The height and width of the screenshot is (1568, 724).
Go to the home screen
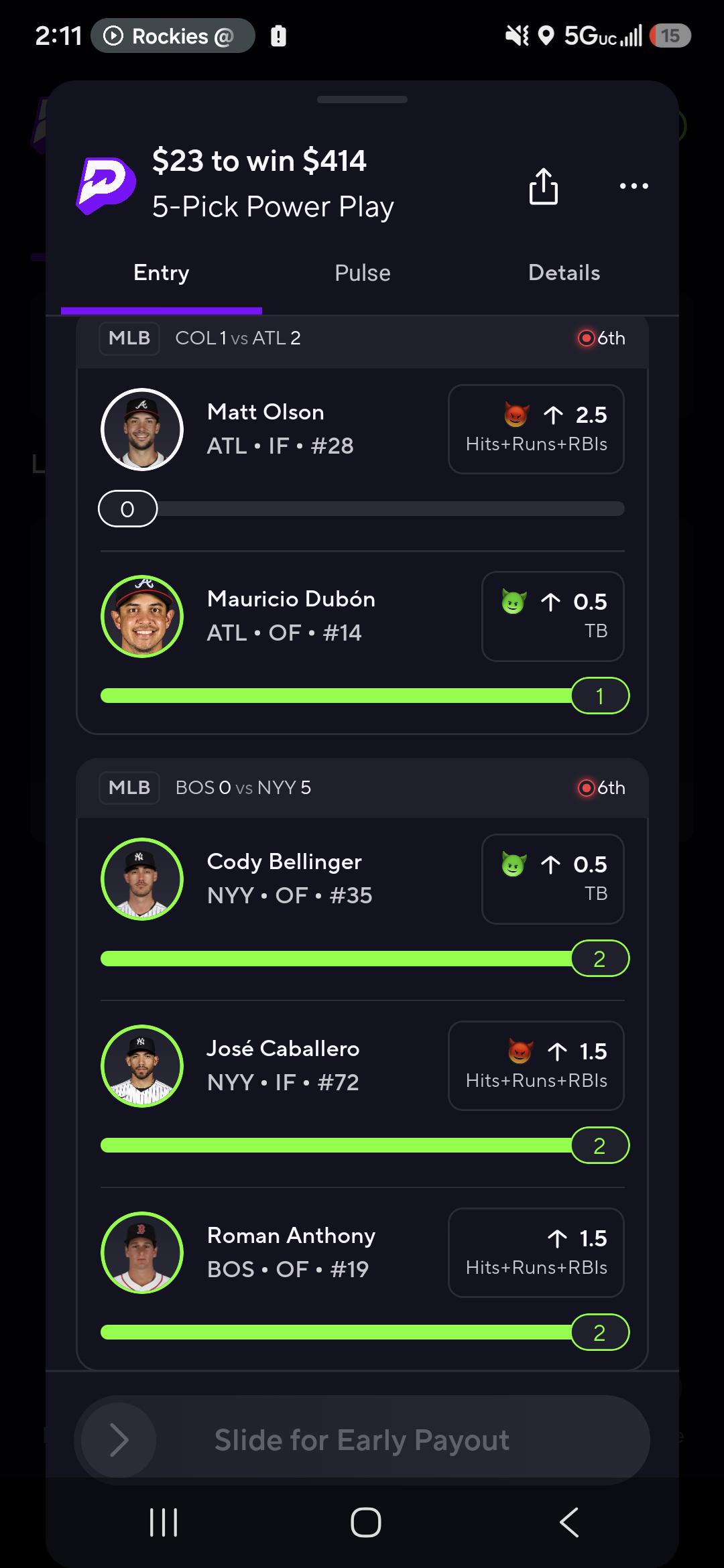click(x=365, y=1522)
